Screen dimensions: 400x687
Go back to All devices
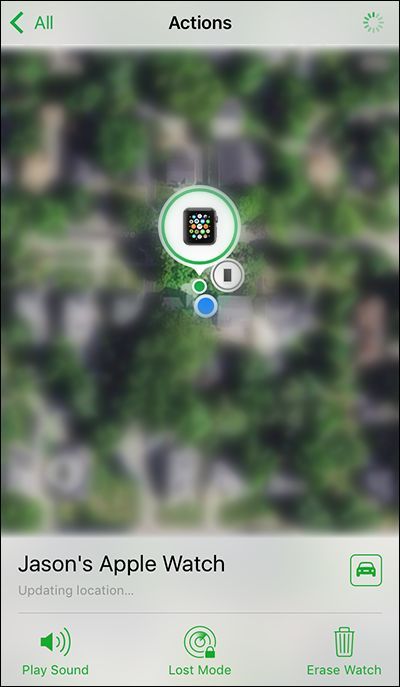point(32,23)
